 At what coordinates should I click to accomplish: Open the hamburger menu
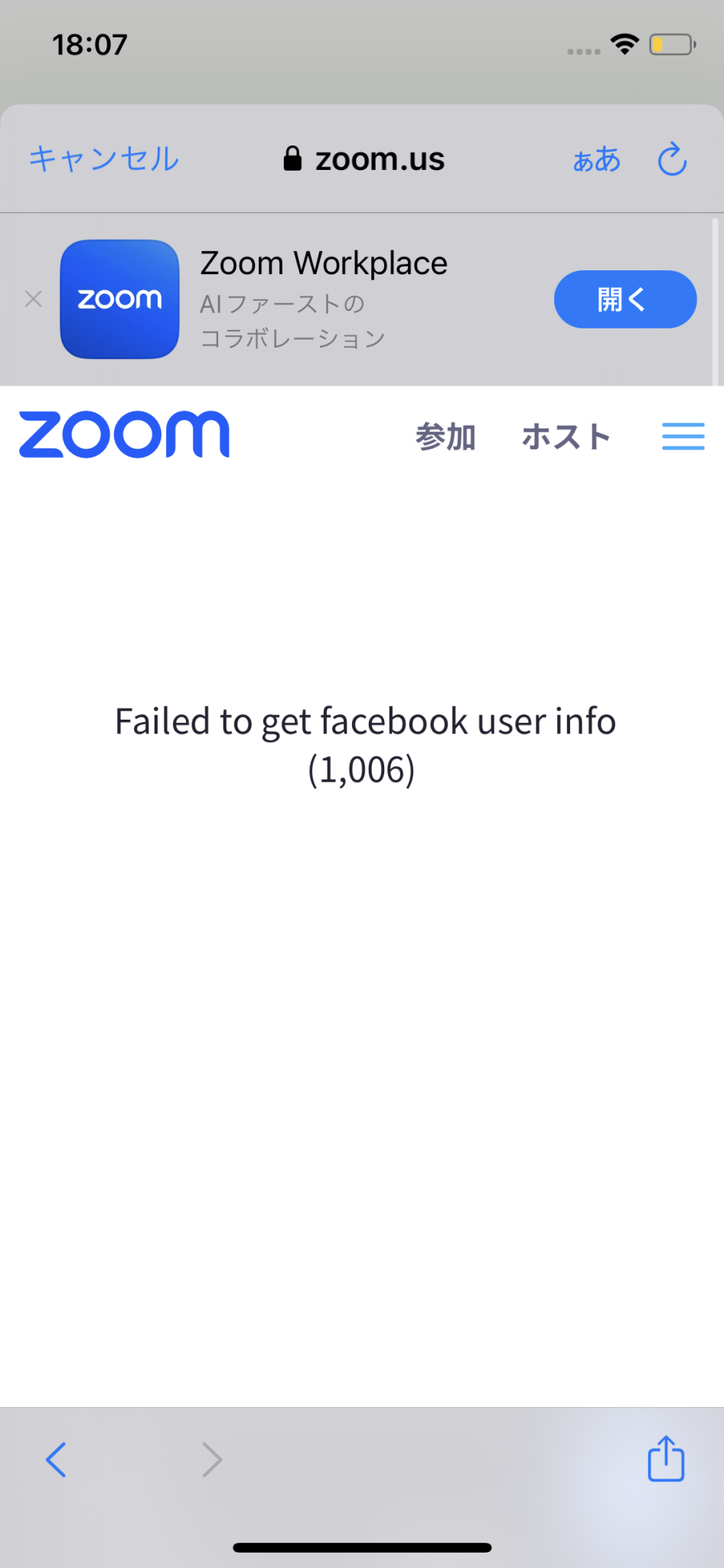(x=683, y=436)
